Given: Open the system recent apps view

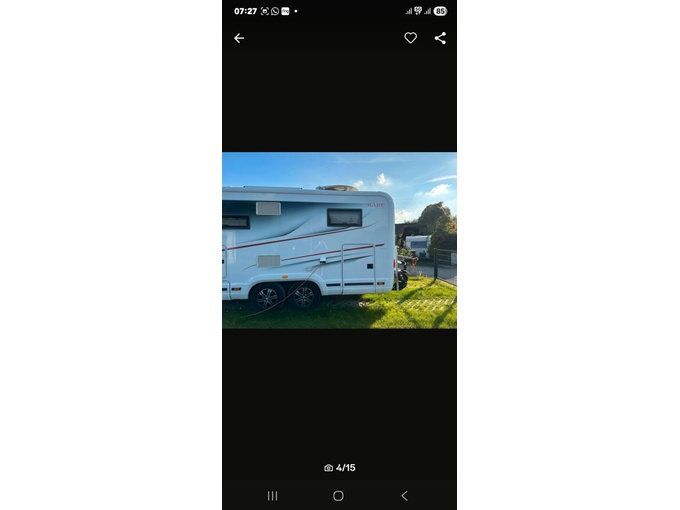Looking at the screenshot, I should pos(272,496).
